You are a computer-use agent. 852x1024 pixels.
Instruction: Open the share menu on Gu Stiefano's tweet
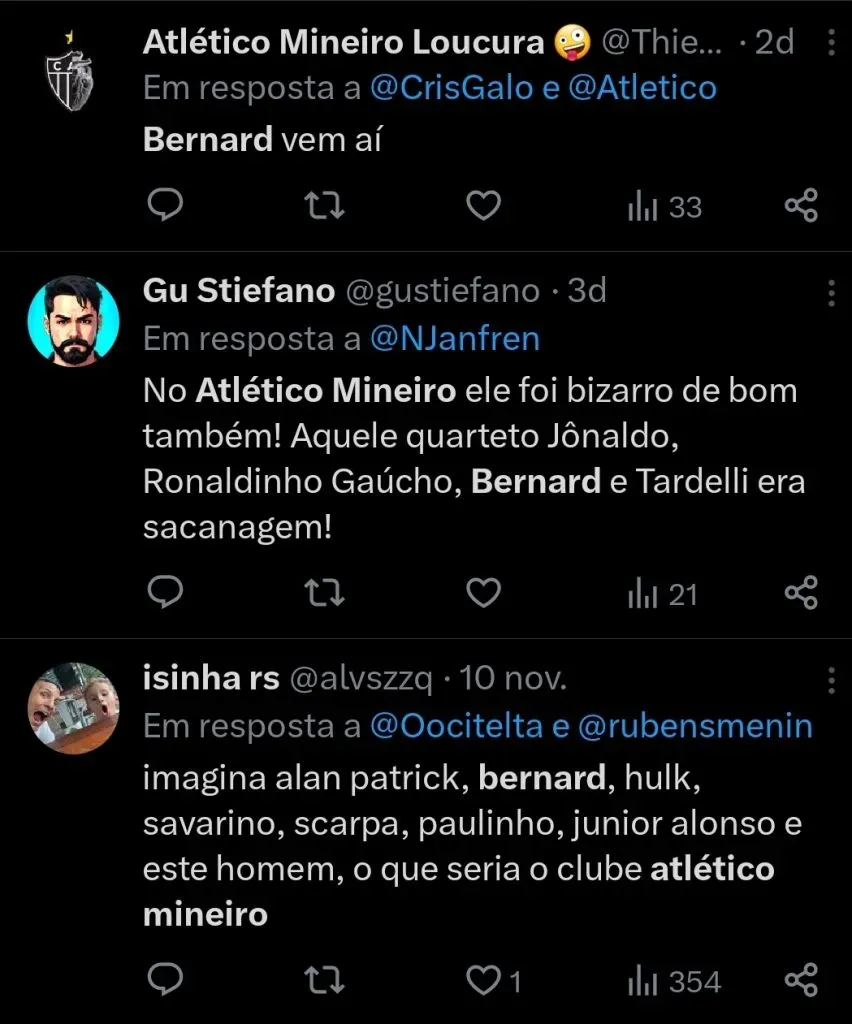798,592
